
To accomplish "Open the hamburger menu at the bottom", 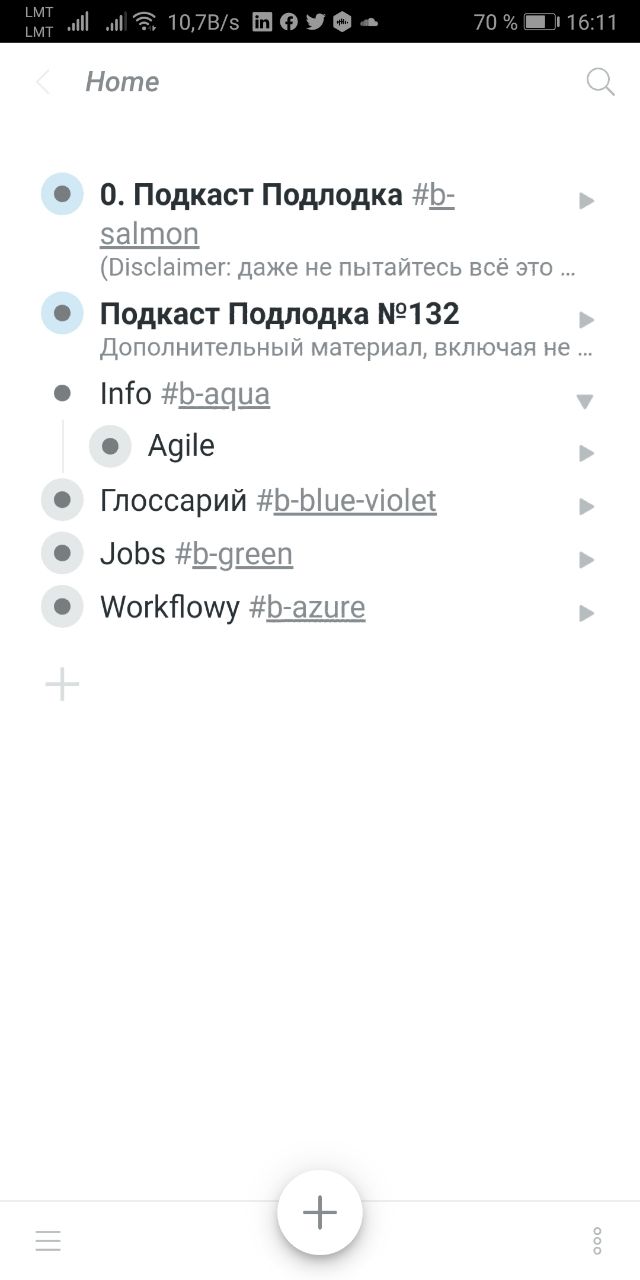I will click(48, 1241).
